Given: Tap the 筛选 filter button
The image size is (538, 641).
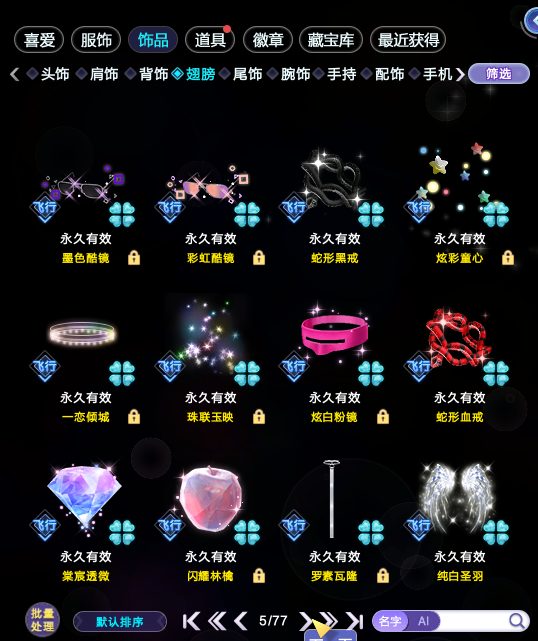Looking at the screenshot, I should click(x=499, y=74).
